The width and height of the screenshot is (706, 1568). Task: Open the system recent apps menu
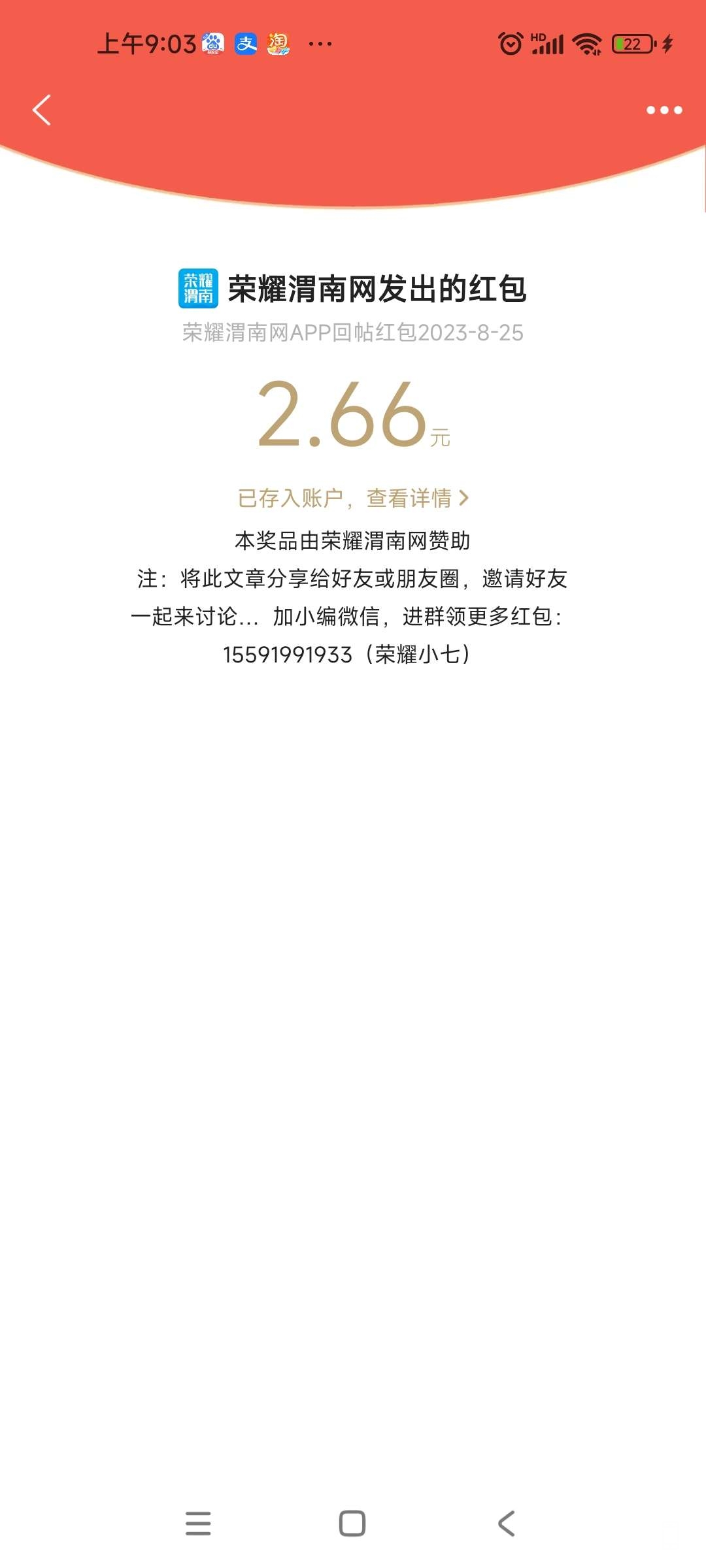198,1524
